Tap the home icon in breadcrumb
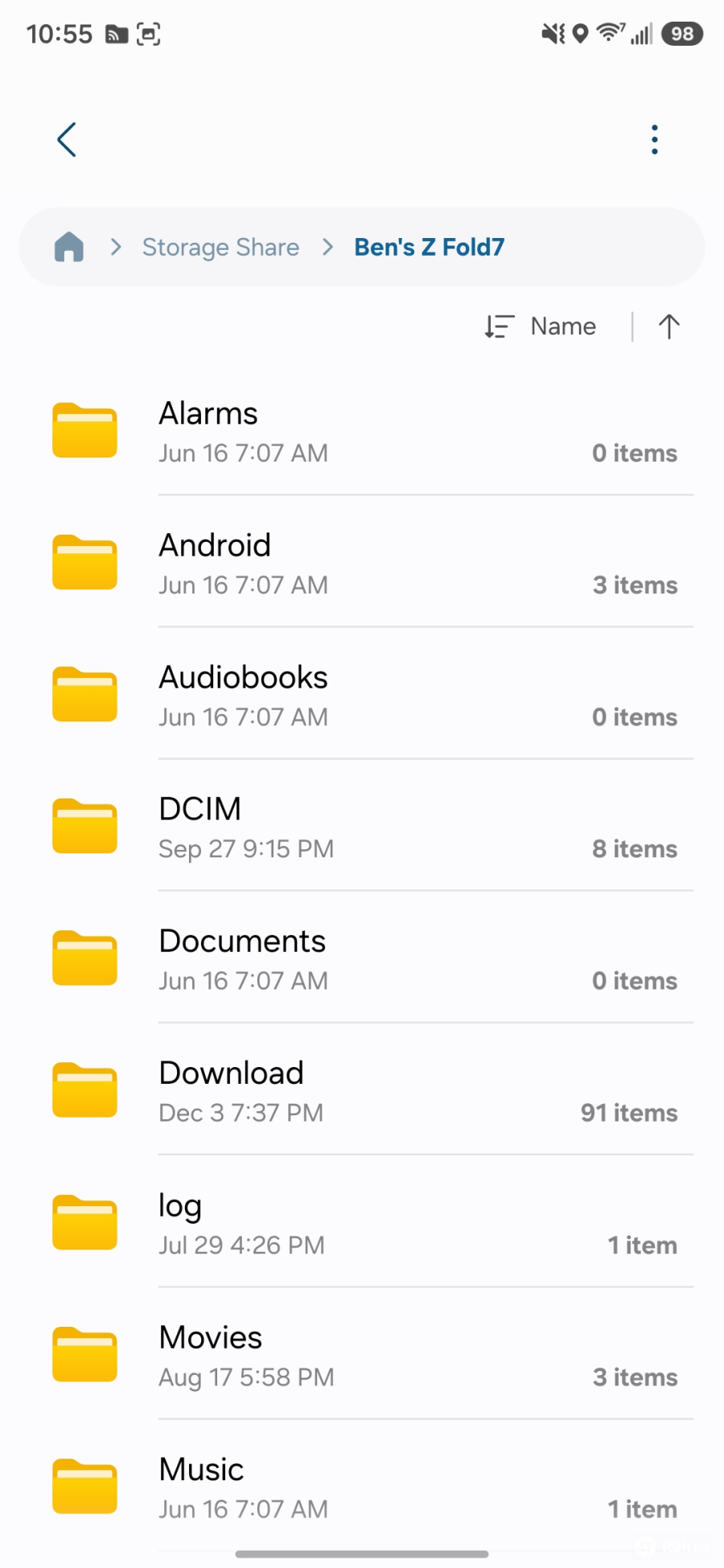724x1568 pixels. tap(69, 247)
